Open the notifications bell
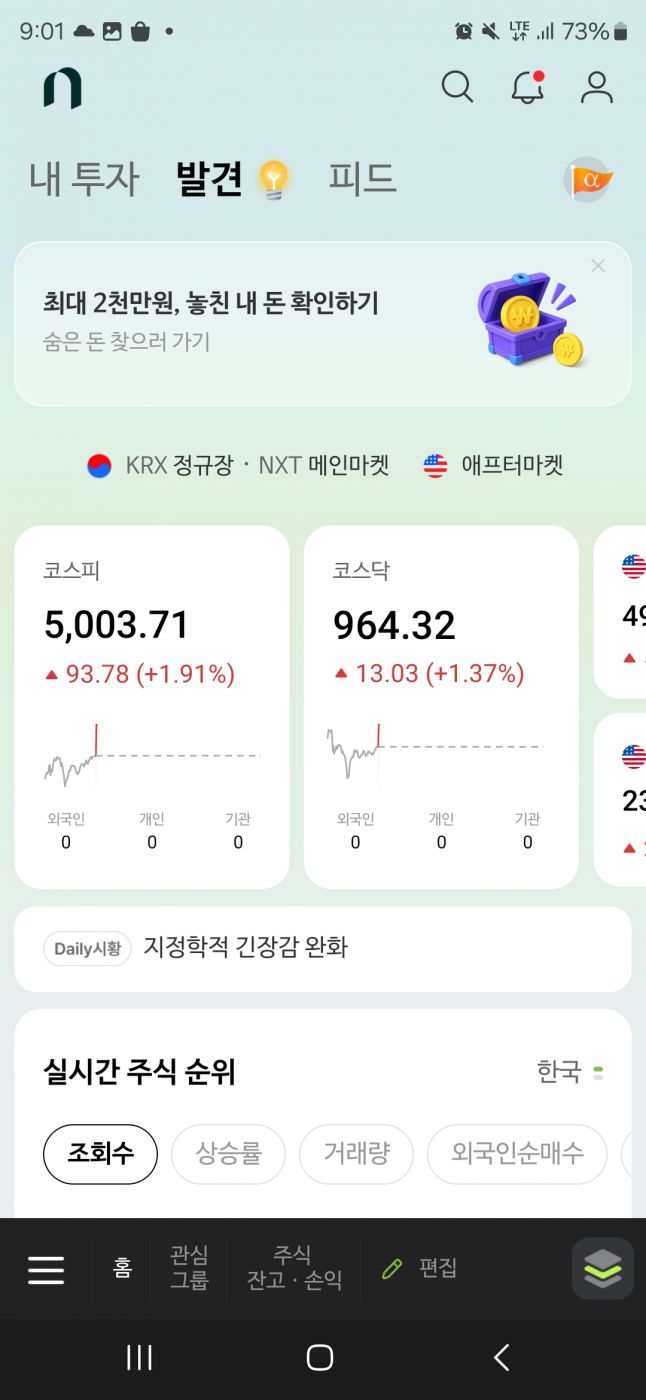Image resolution: width=646 pixels, height=1400 pixels. (527, 88)
